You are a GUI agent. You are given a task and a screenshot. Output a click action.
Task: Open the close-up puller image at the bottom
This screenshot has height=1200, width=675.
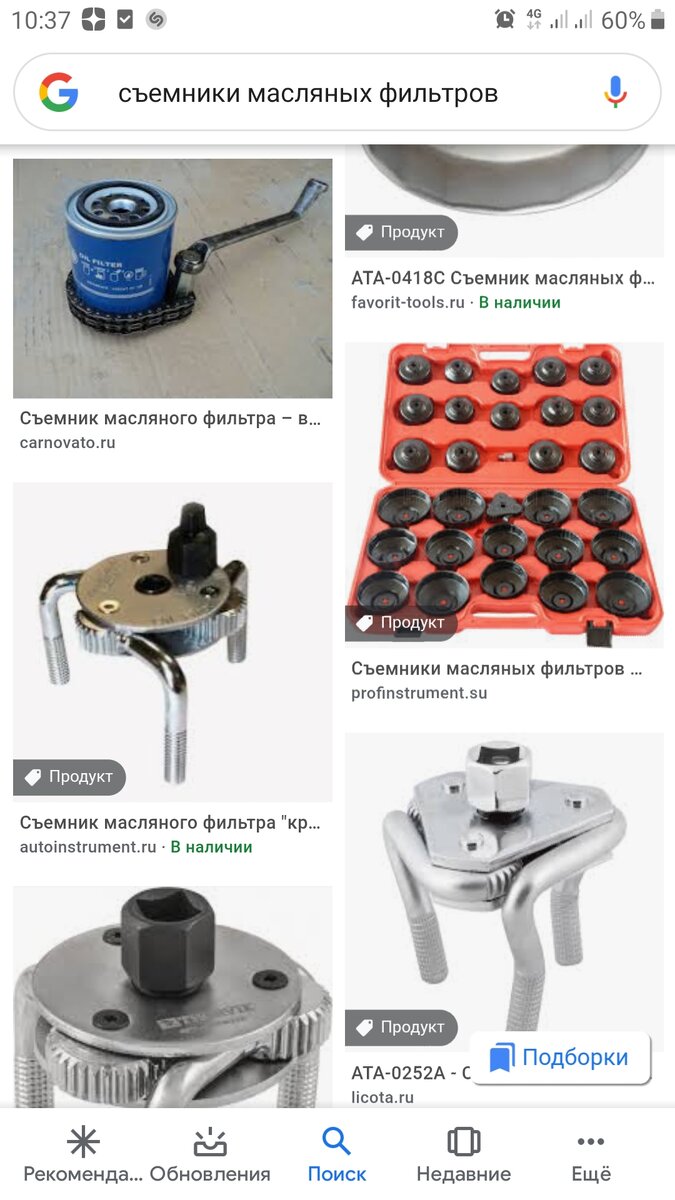point(172,995)
